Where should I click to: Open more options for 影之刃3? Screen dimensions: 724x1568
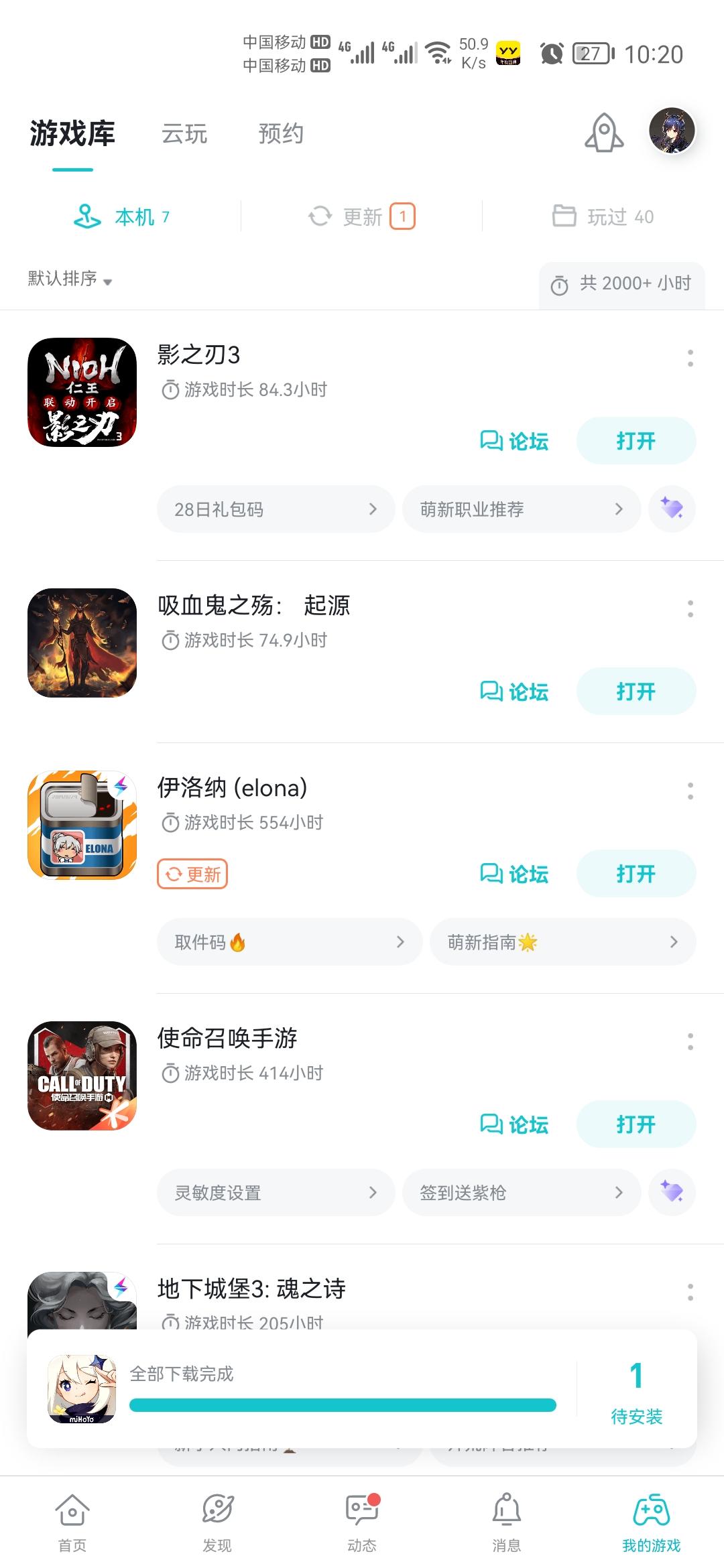pos(690,358)
